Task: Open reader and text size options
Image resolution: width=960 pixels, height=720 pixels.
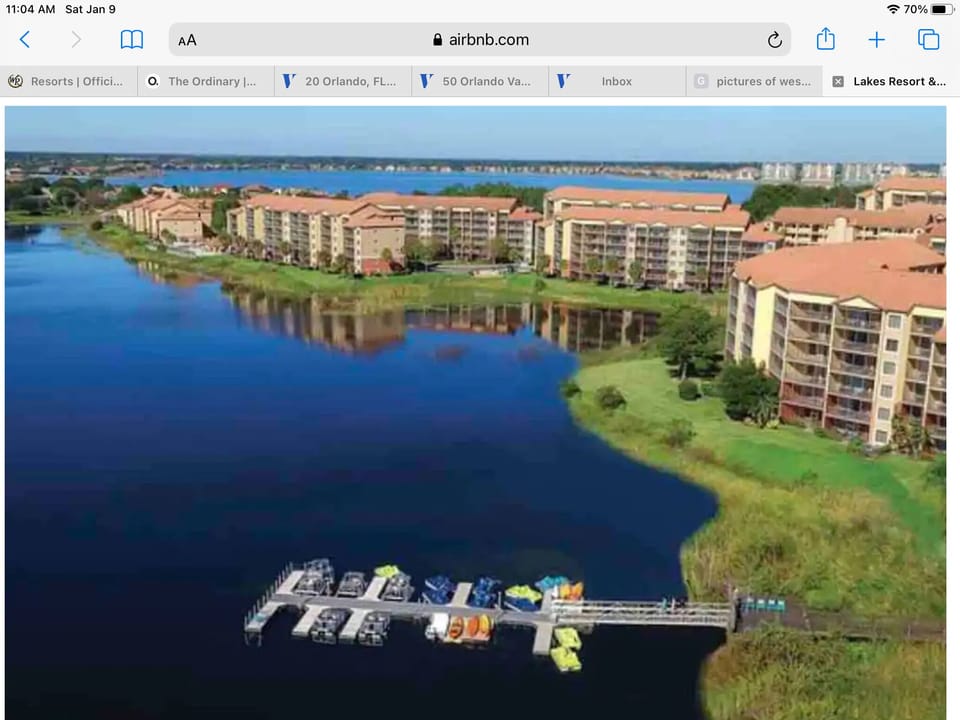Action: click(x=187, y=40)
